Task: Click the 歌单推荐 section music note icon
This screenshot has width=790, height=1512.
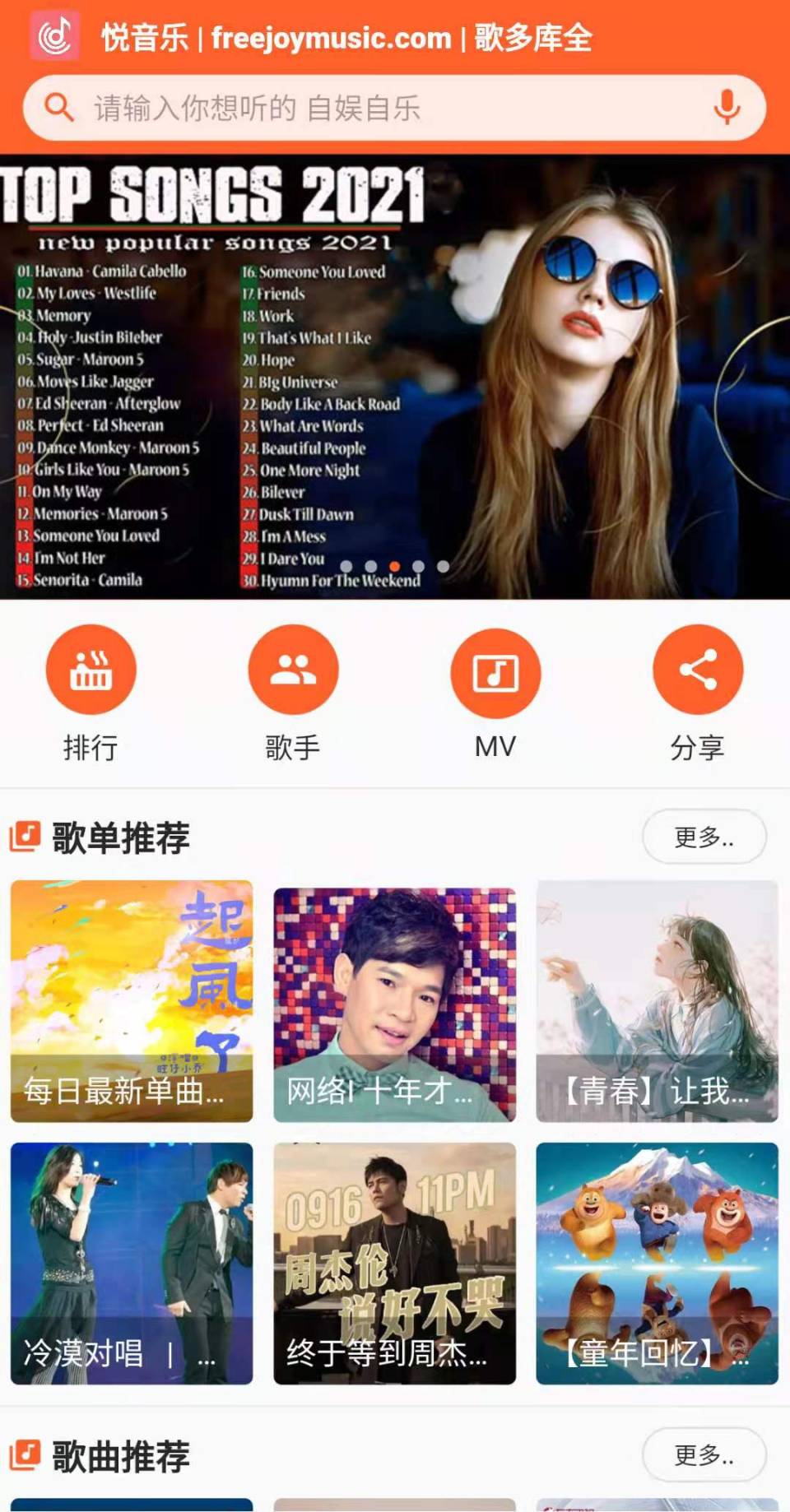Action: (x=26, y=836)
